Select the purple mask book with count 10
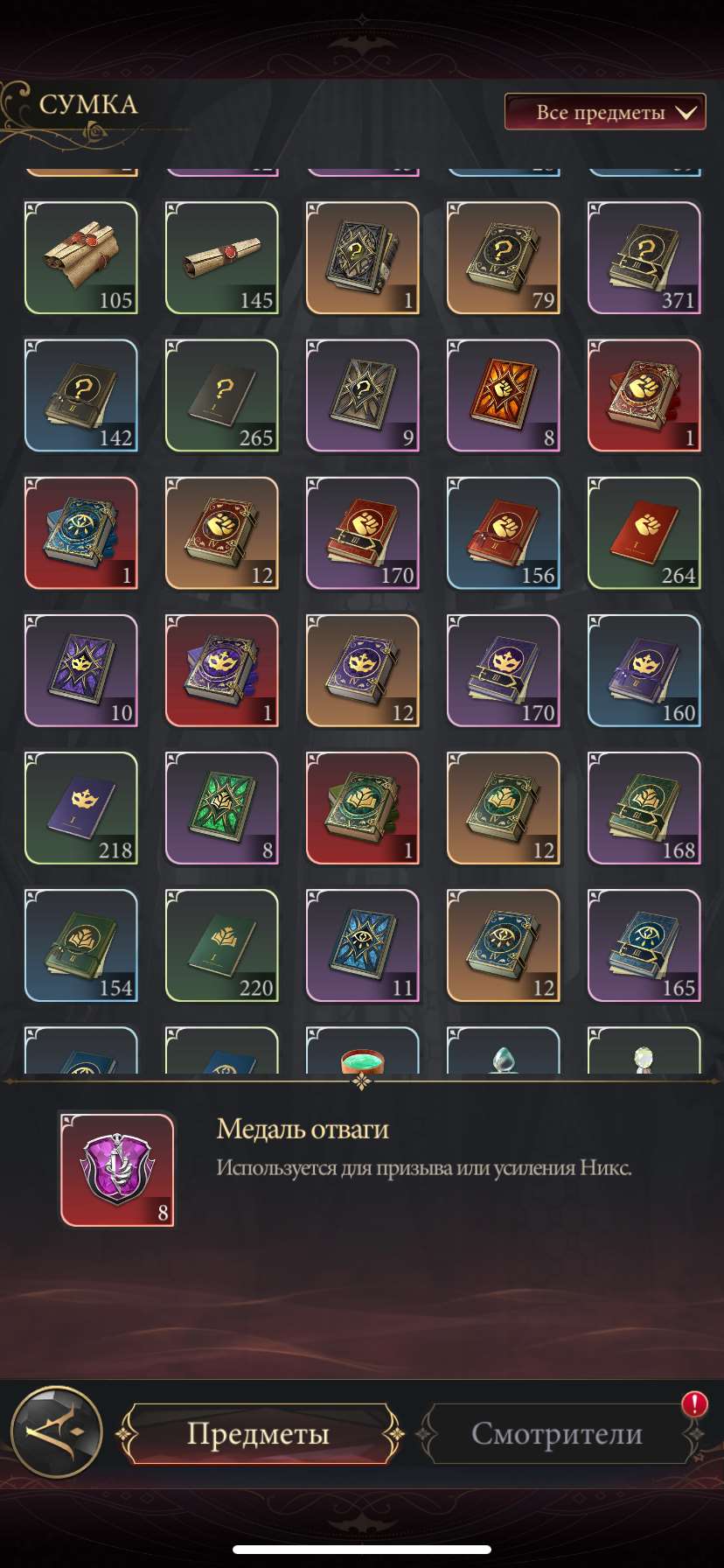 tap(81, 669)
